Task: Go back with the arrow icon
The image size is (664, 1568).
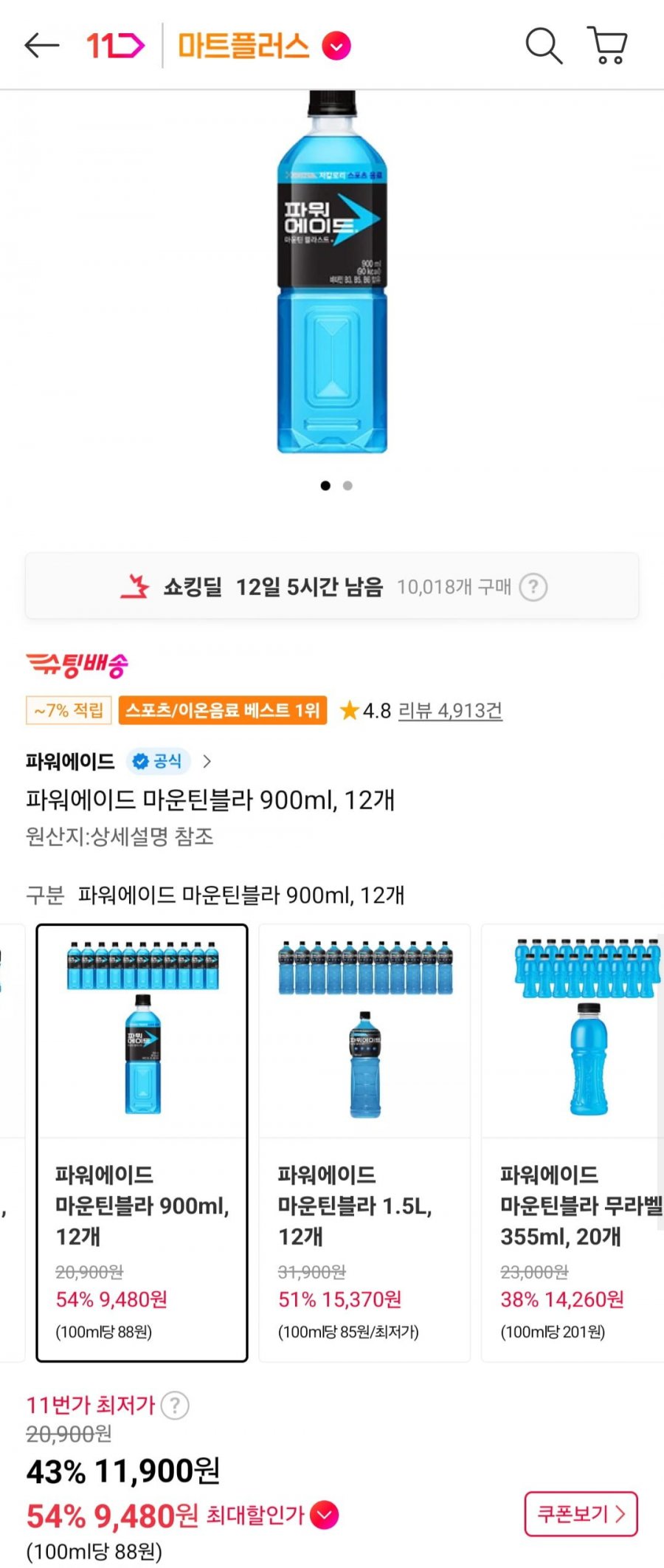Action: coord(41,46)
